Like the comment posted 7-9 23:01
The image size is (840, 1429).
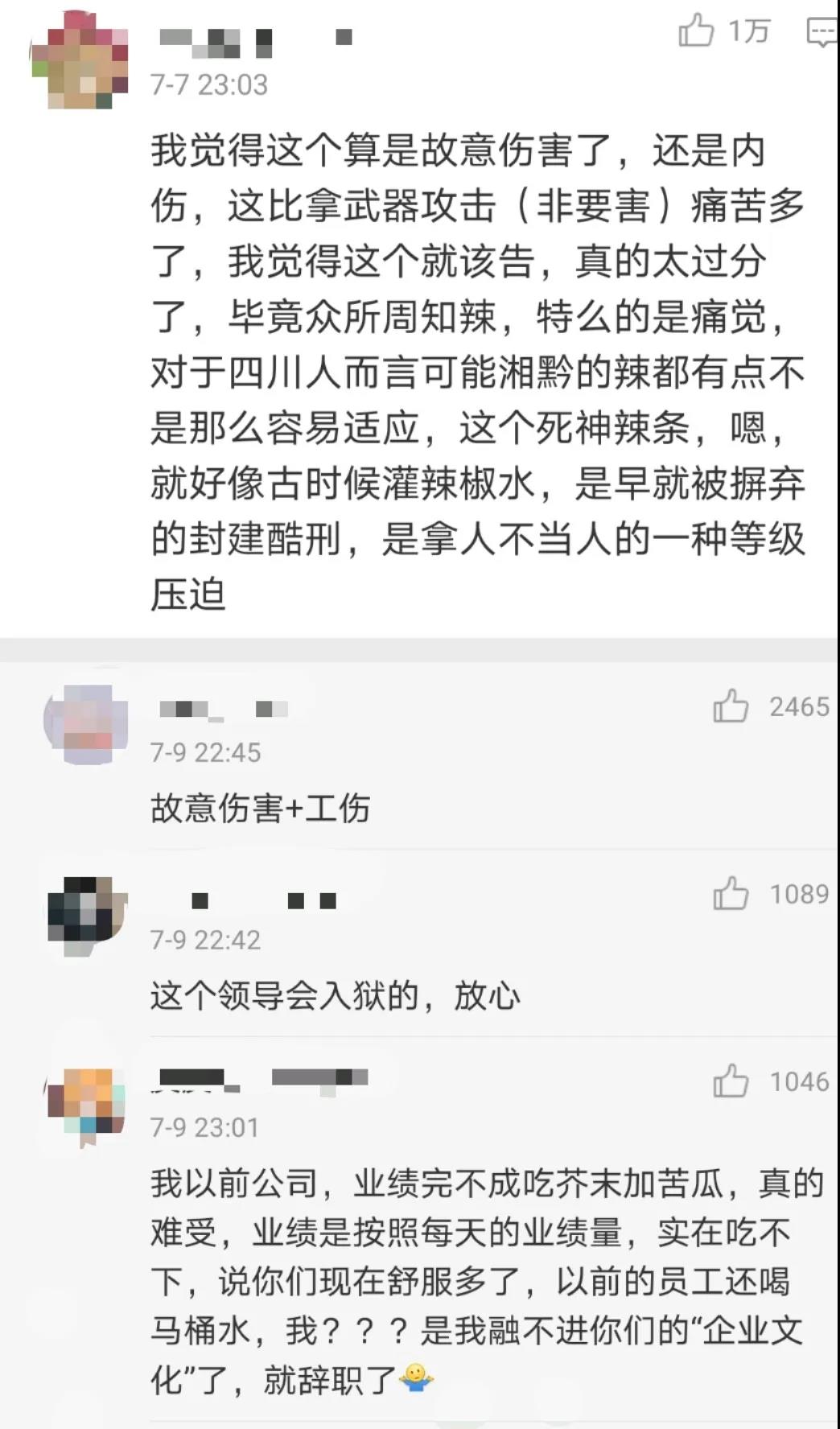pyautogui.click(x=731, y=1081)
